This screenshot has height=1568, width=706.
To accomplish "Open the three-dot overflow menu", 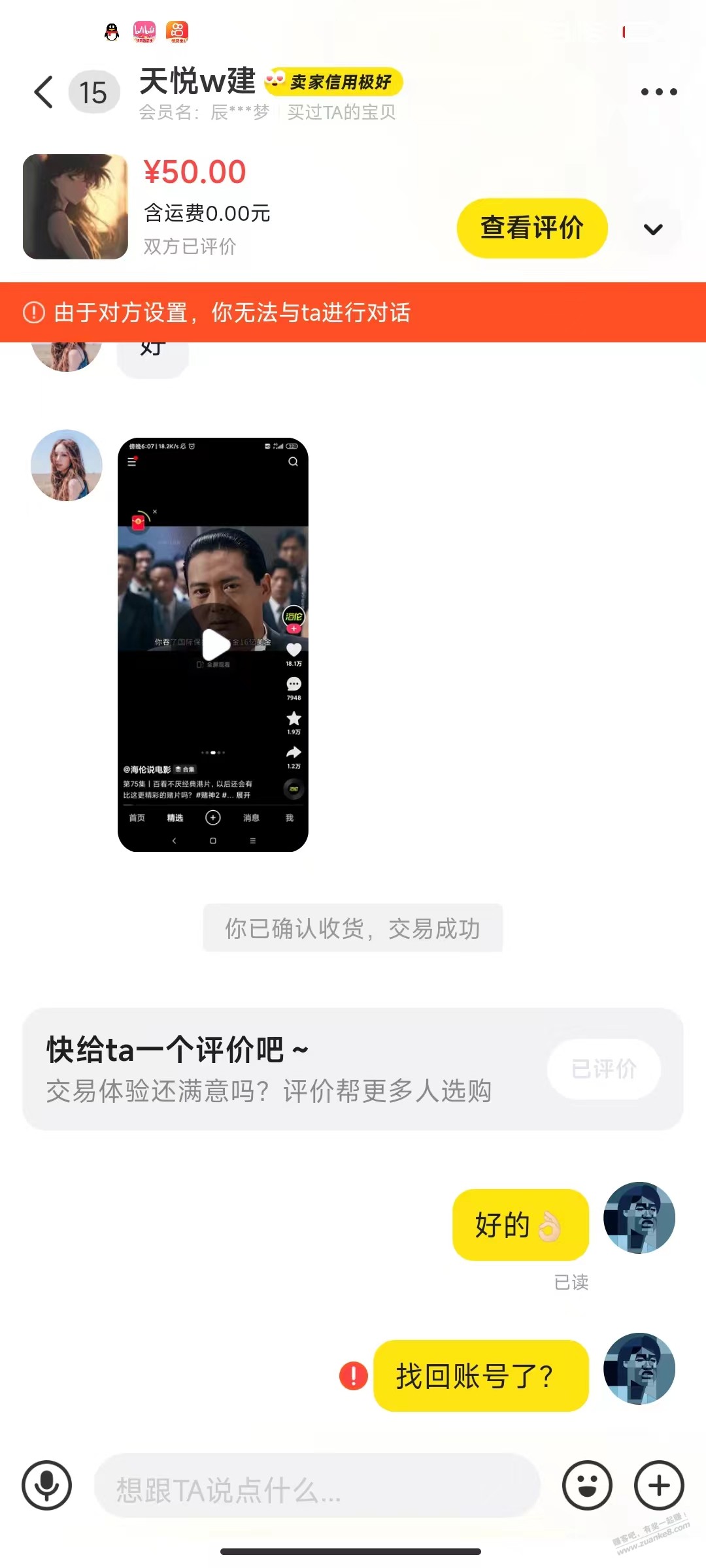I will [658, 91].
